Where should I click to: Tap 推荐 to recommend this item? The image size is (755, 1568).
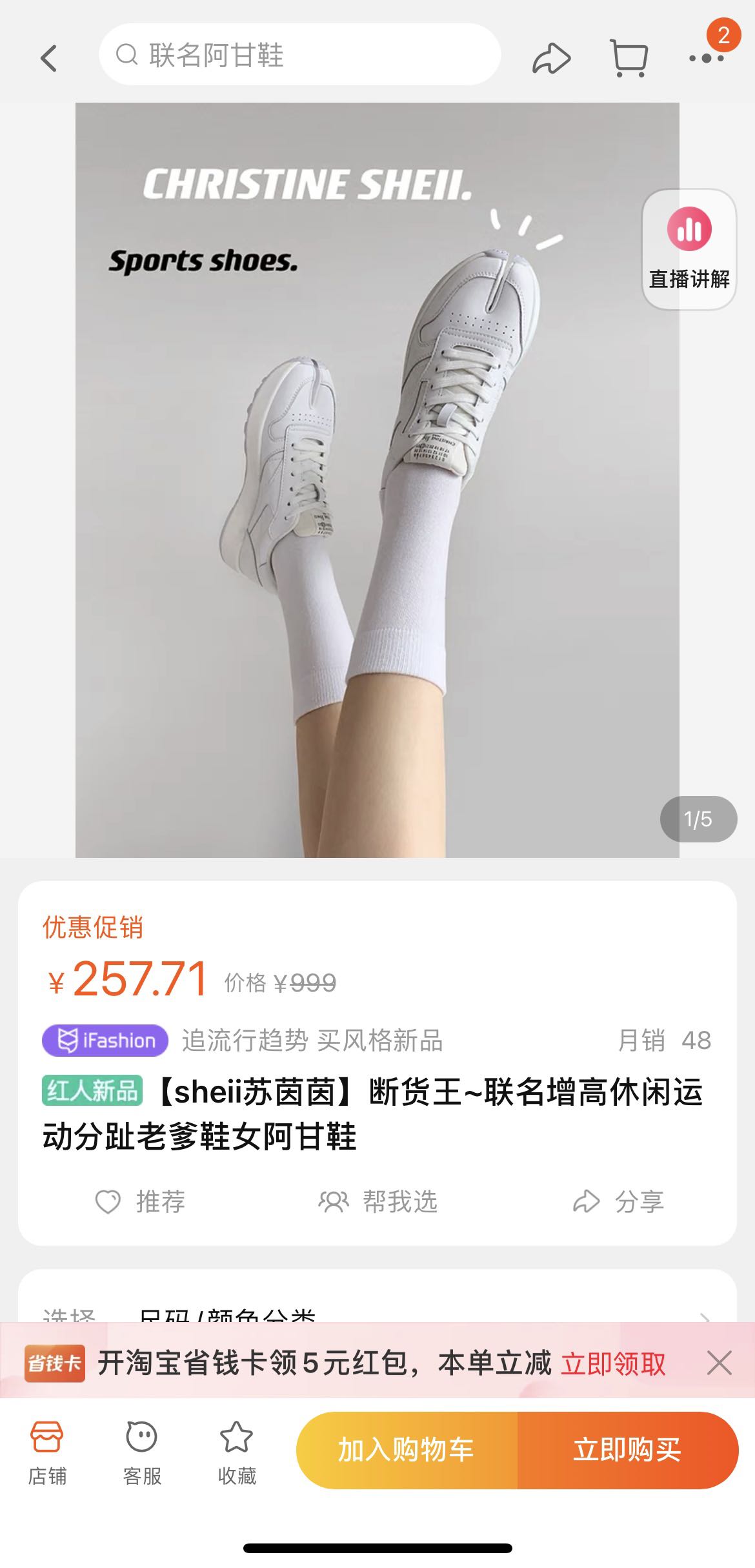tap(140, 1202)
